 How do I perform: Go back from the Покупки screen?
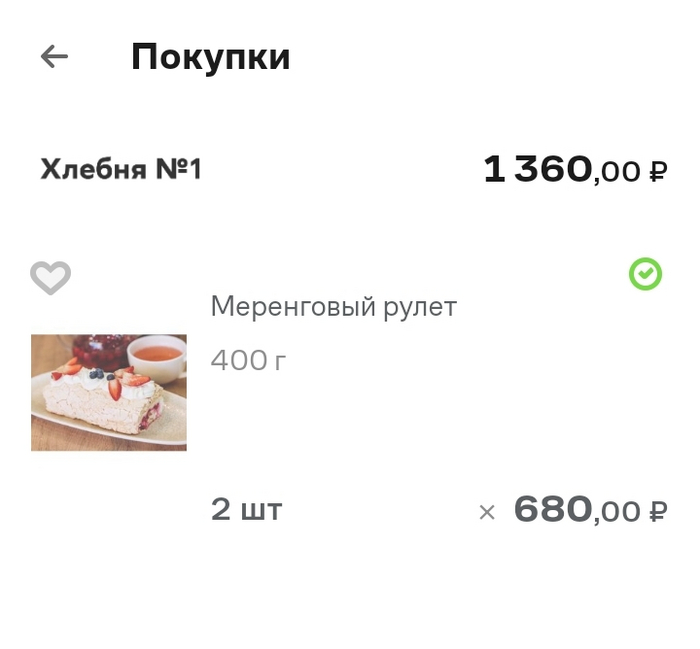click(54, 57)
